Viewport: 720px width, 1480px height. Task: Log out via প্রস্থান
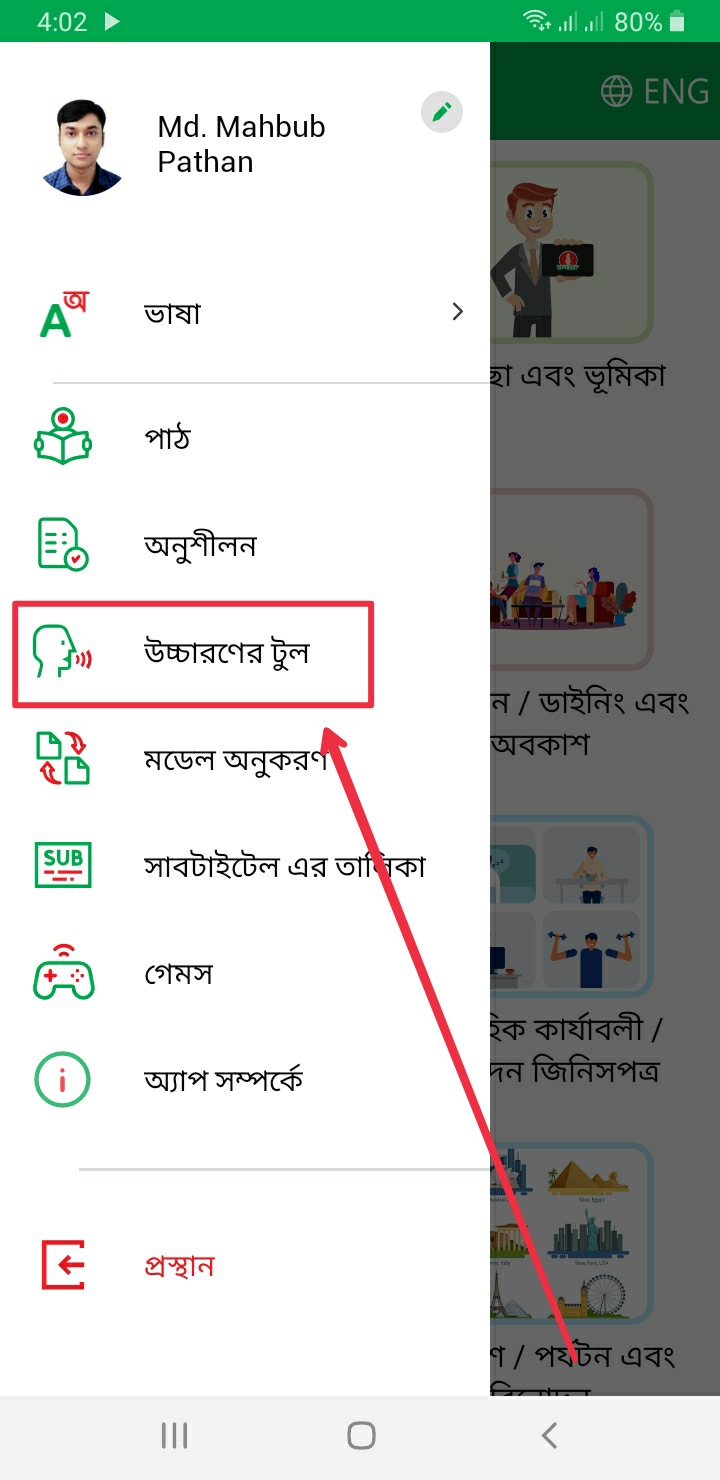(178, 1266)
